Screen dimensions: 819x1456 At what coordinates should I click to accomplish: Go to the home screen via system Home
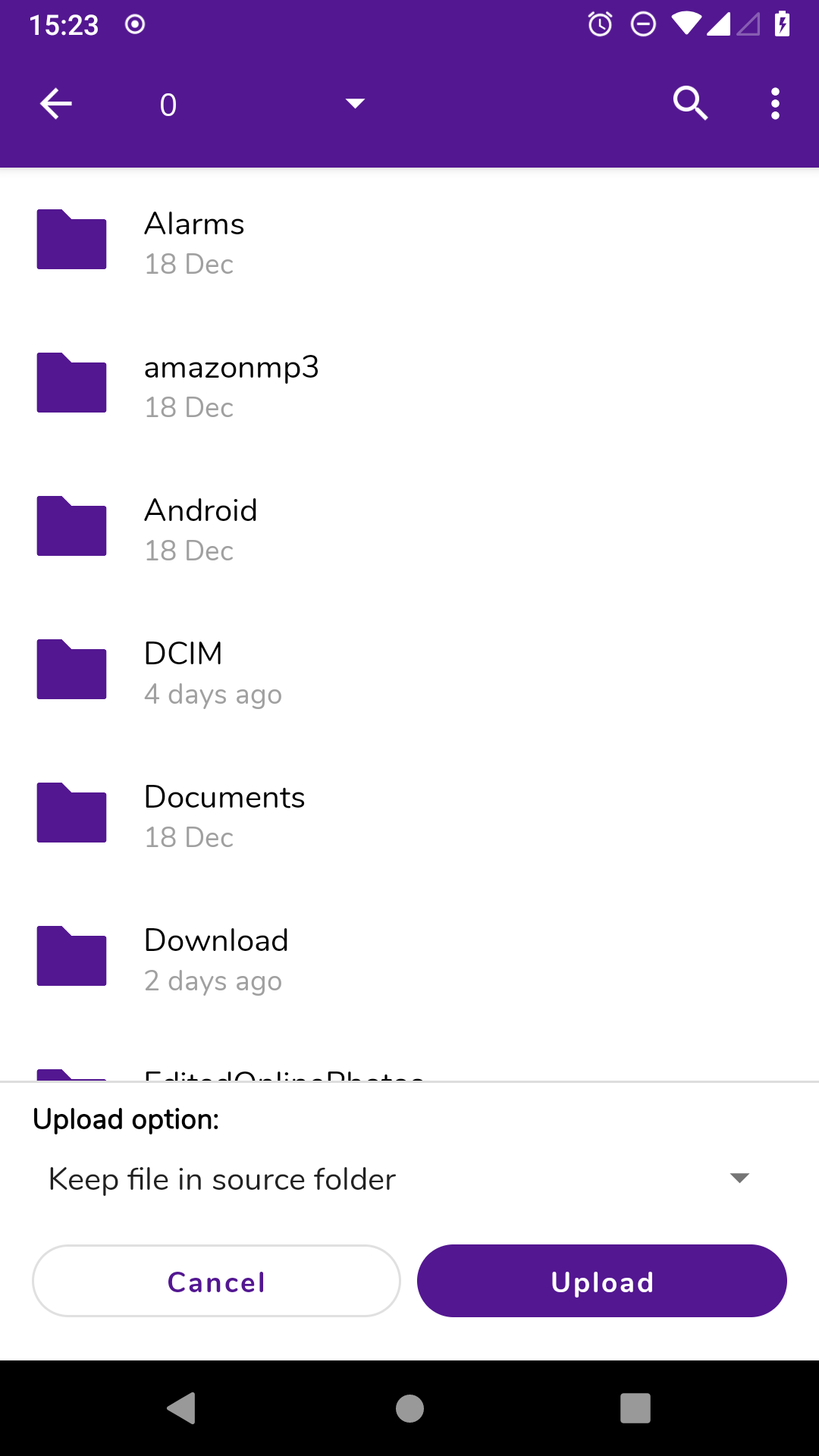(409, 1408)
